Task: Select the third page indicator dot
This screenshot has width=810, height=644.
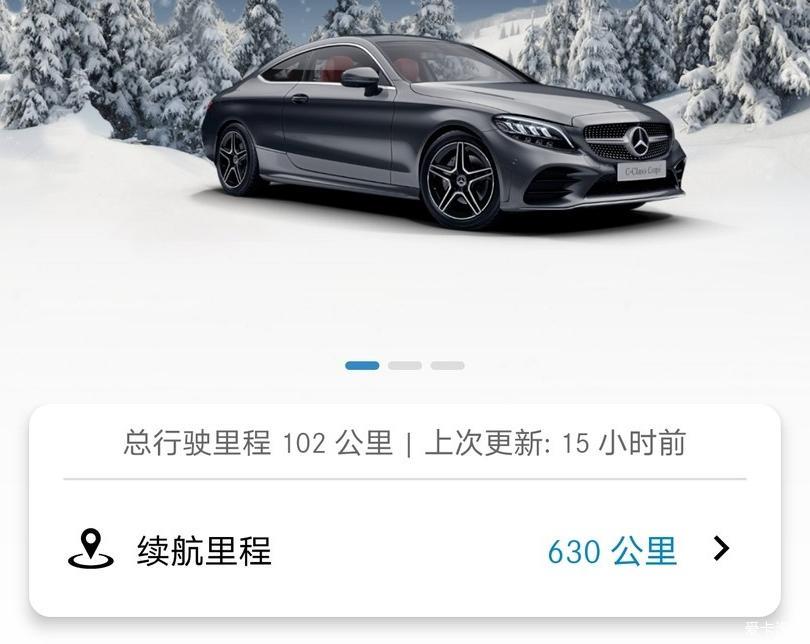Action: tap(447, 366)
